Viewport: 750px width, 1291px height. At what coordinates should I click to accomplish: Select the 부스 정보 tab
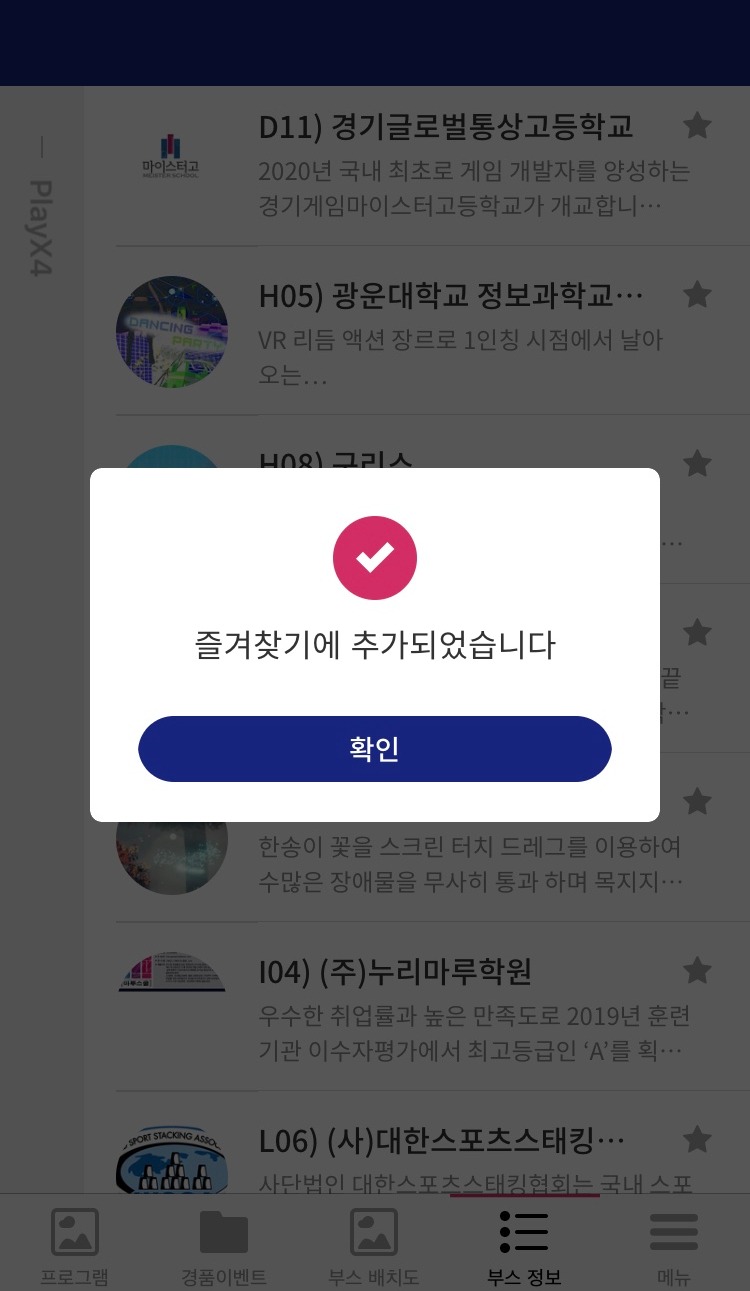pyautogui.click(x=524, y=1245)
